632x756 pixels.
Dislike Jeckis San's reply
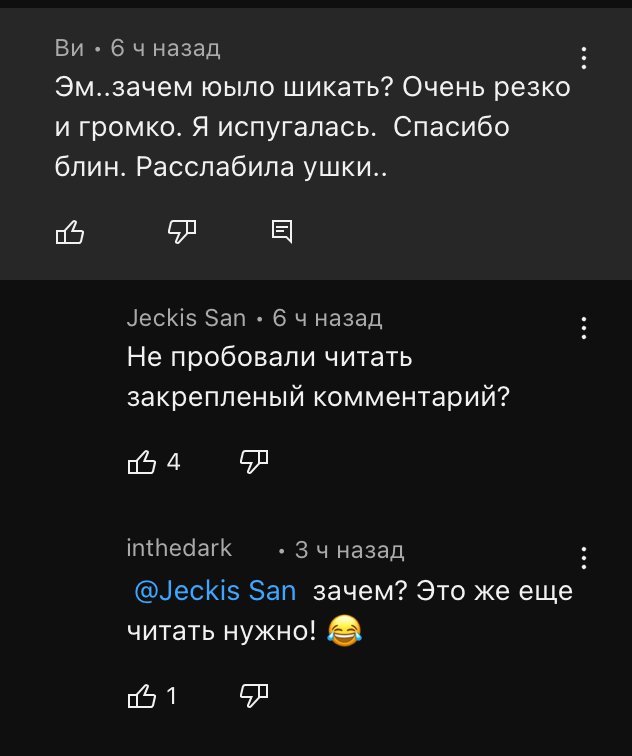(x=255, y=461)
